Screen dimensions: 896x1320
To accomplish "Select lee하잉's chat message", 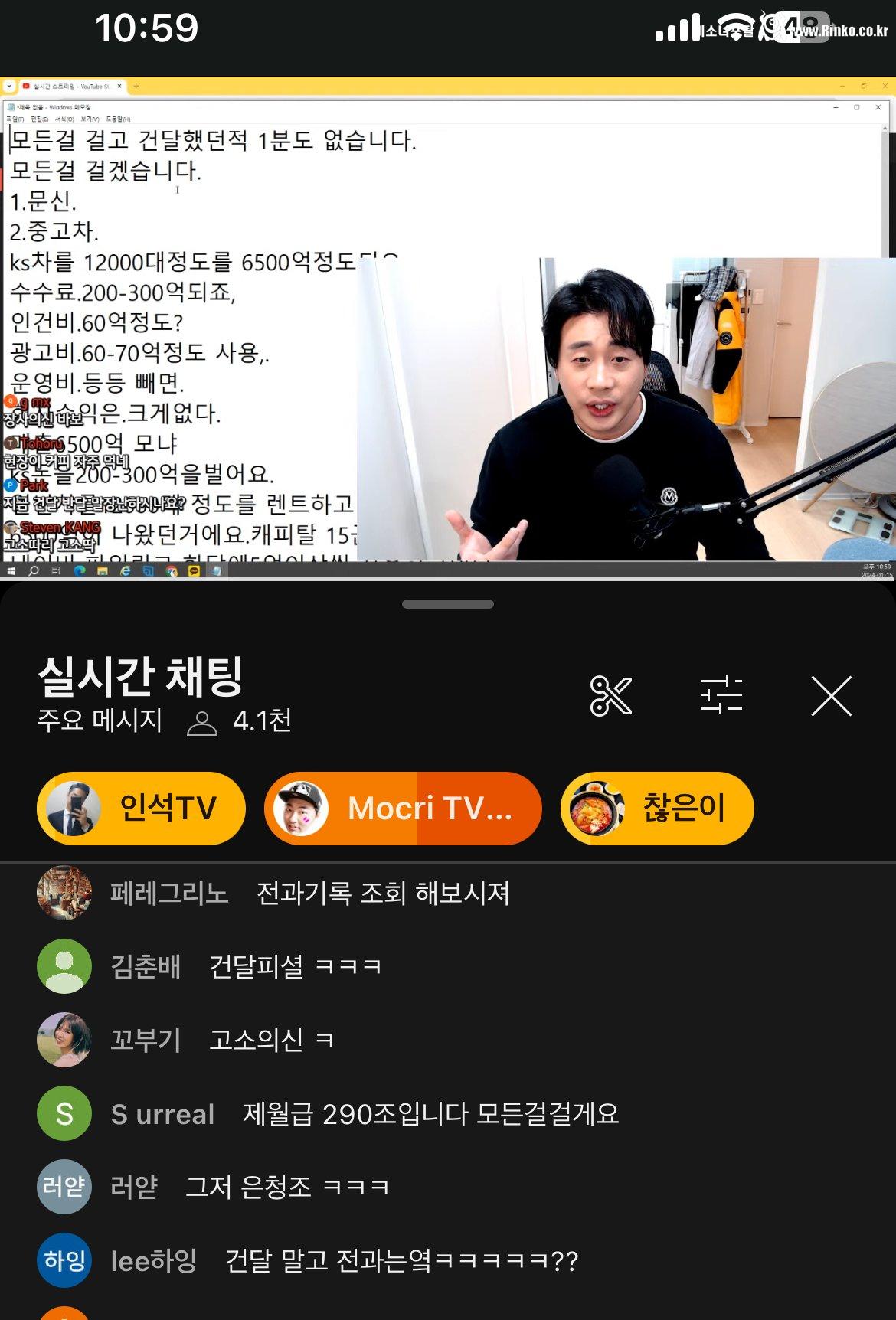I will (401, 1260).
